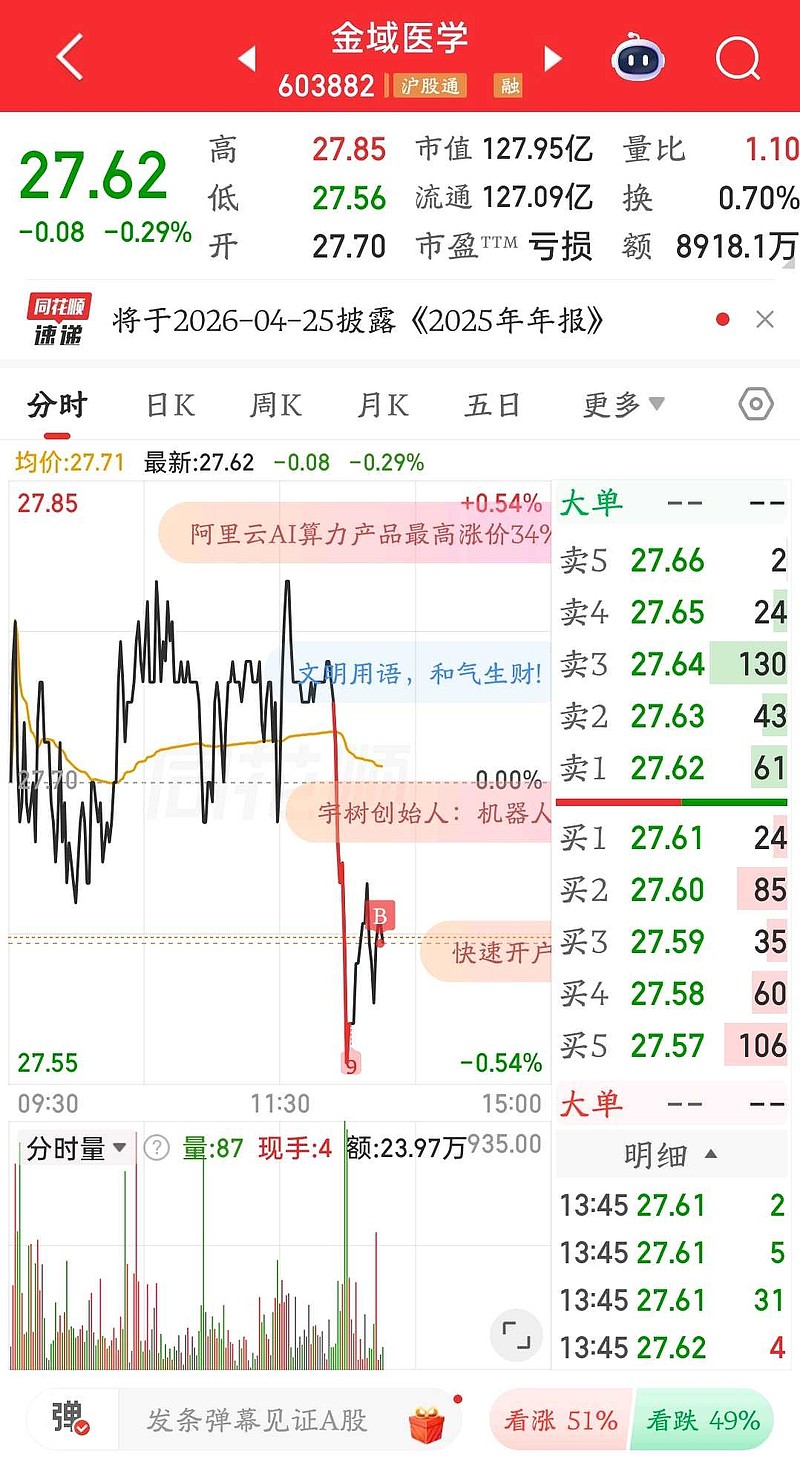Go back using the top-left arrow
Viewport: 800px width, 1457px height.
[x=68, y=58]
